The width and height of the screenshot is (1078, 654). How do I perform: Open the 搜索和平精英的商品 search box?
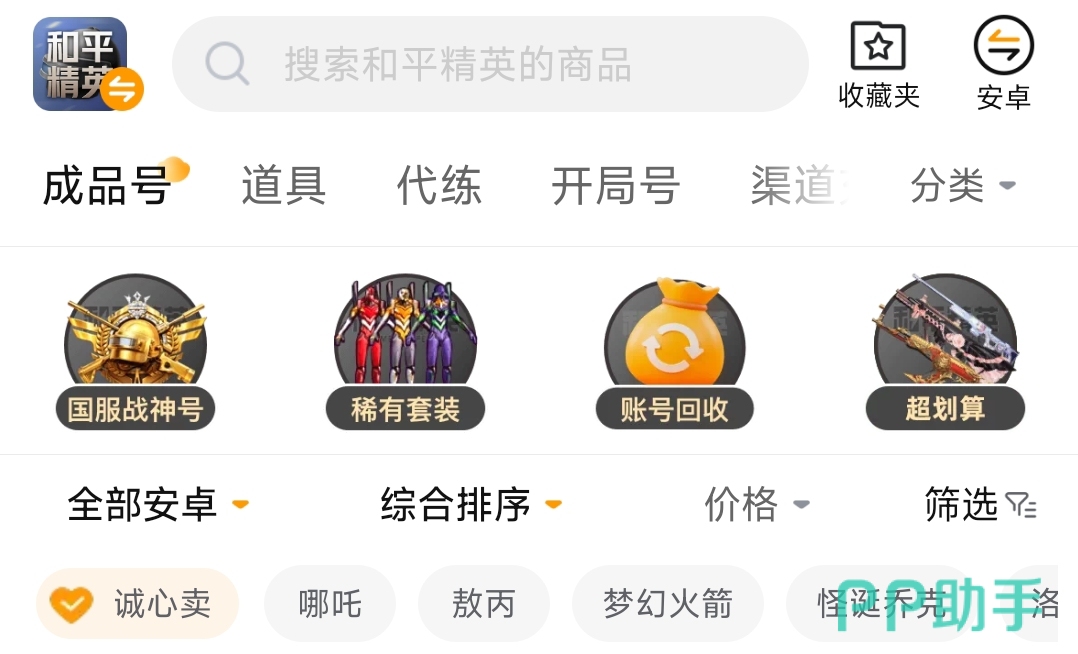(x=490, y=65)
